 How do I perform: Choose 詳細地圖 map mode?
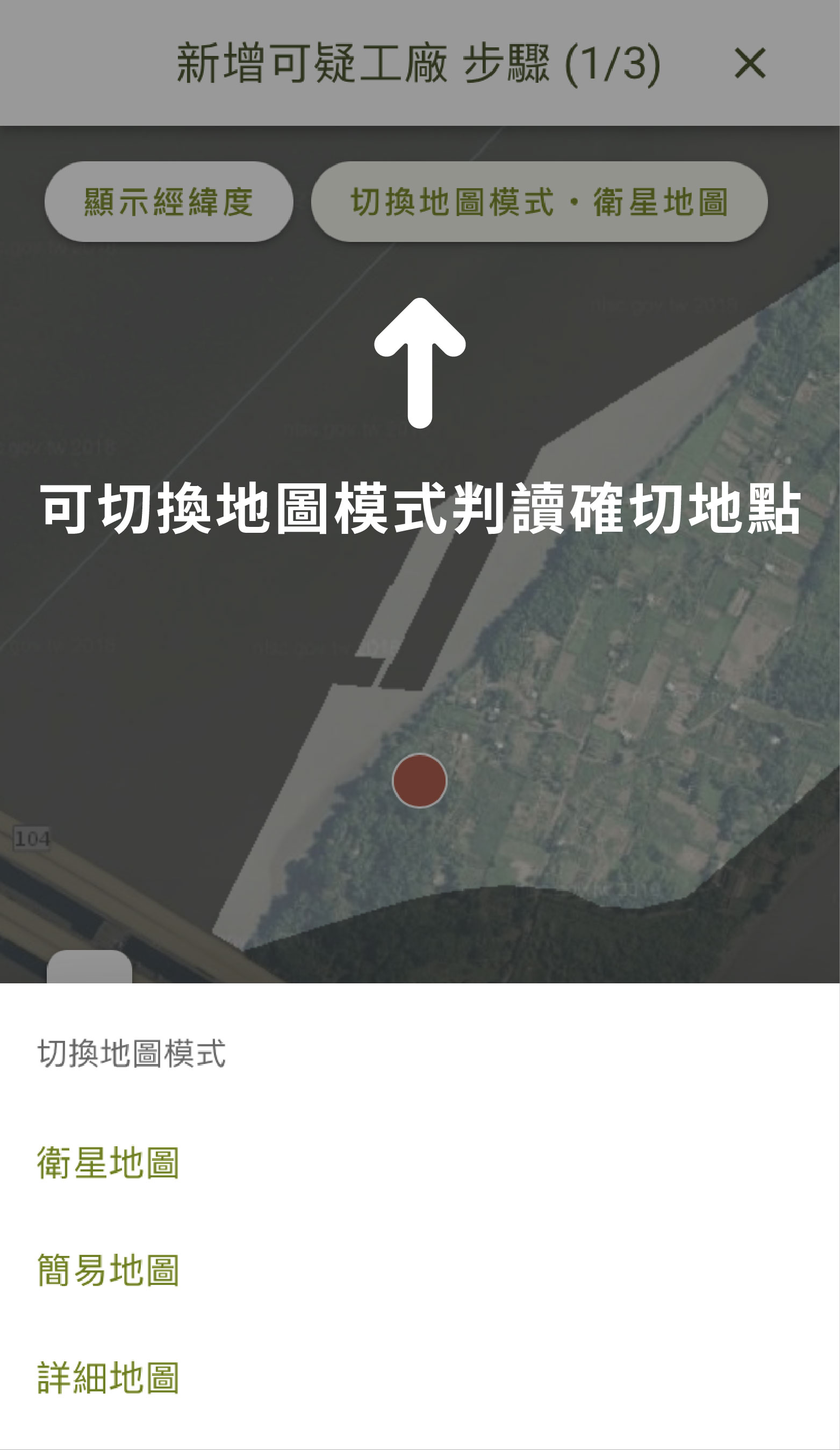point(108,1378)
